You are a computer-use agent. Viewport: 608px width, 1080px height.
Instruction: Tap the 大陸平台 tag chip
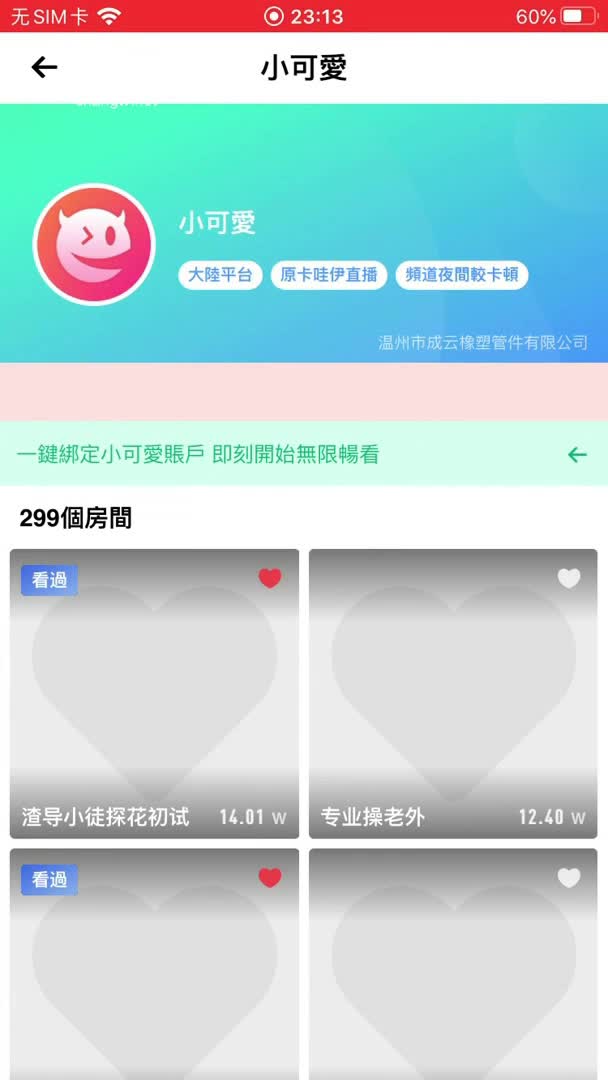tap(220, 275)
